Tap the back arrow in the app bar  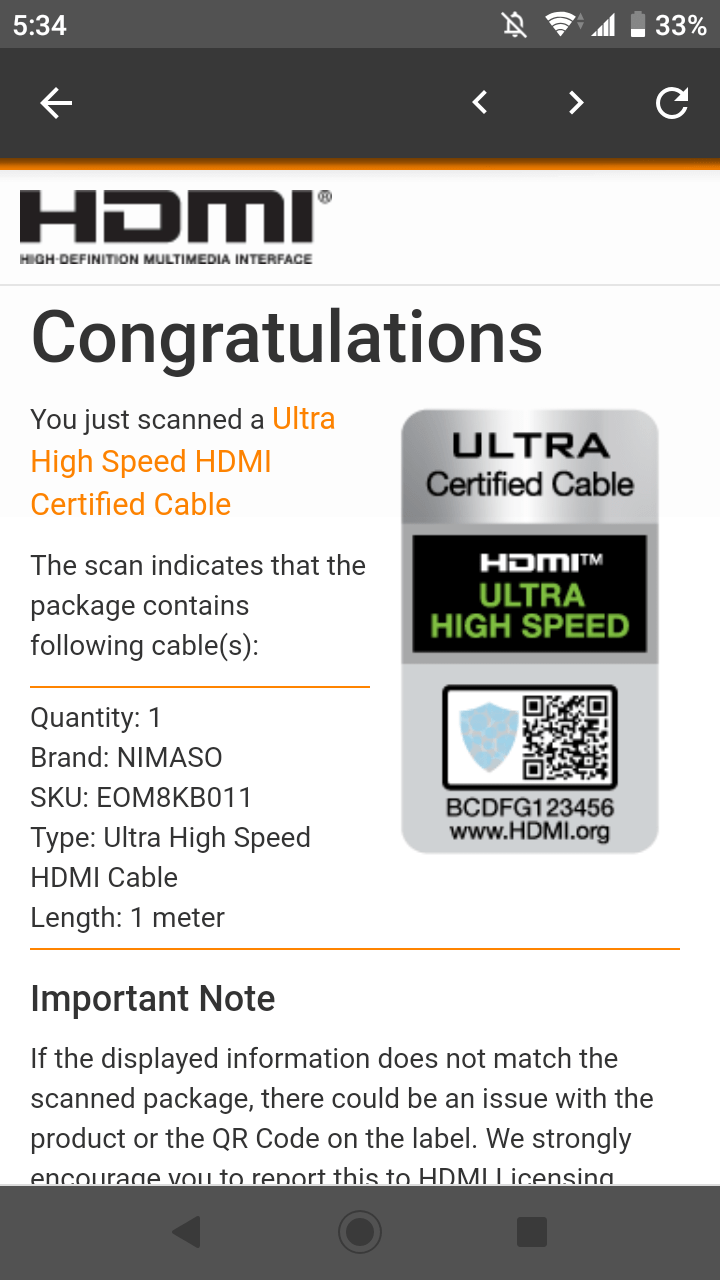[x=56, y=103]
